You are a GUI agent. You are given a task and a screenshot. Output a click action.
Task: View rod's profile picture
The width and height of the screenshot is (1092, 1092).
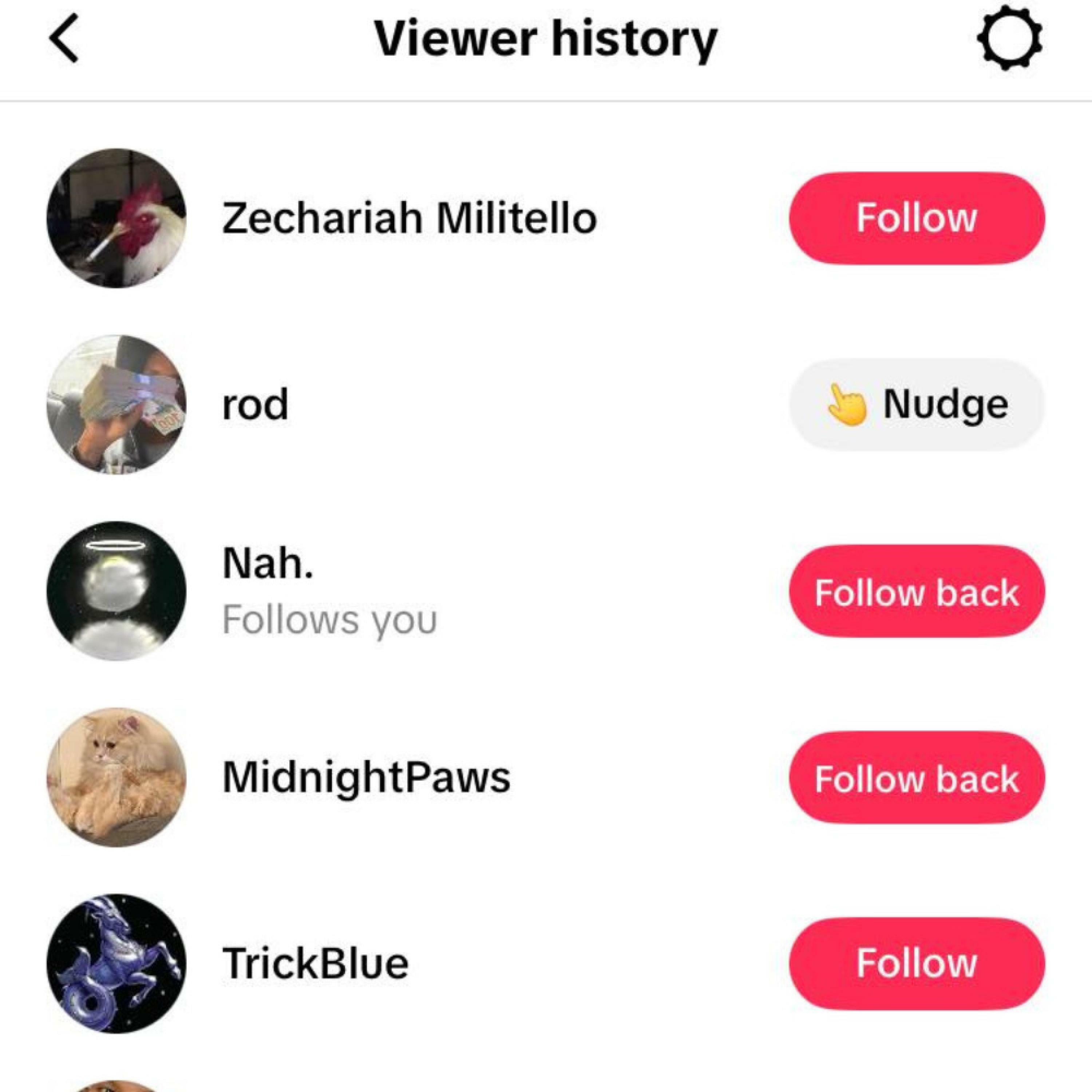(x=116, y=405)
